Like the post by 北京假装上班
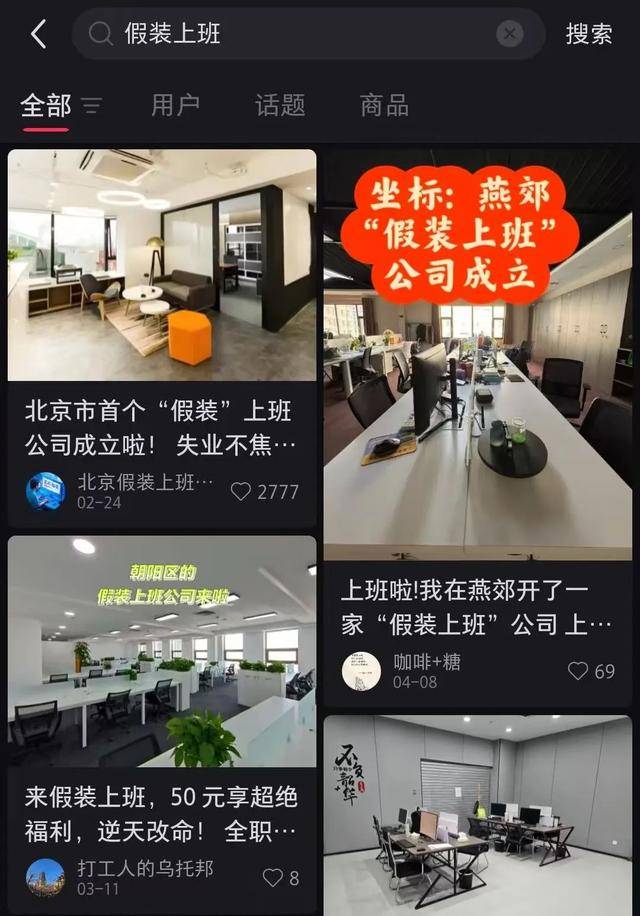Viewport: 640px width, 916px height. click(242, 491)
